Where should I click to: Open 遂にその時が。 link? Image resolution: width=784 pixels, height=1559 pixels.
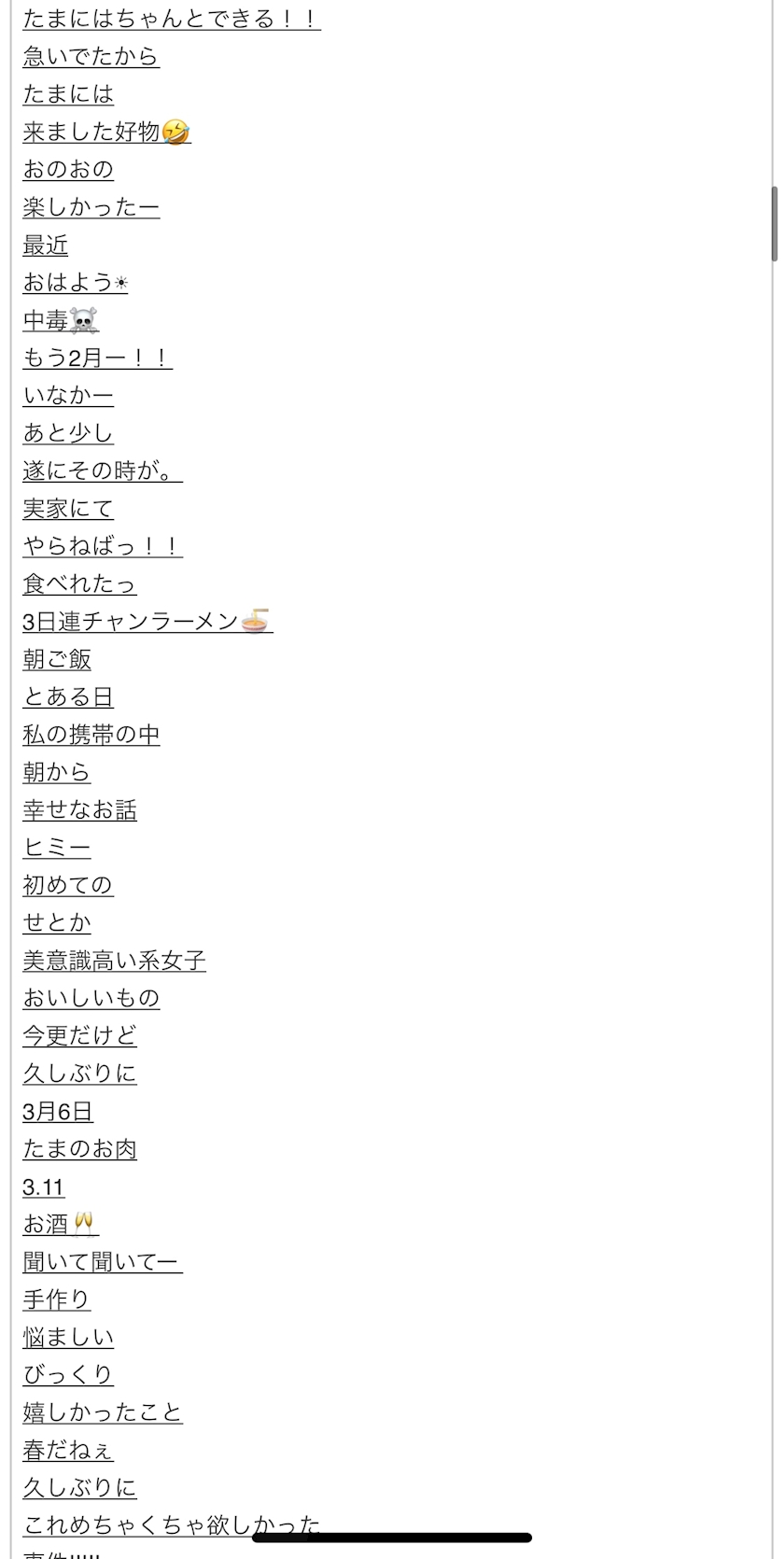(103, 471)
